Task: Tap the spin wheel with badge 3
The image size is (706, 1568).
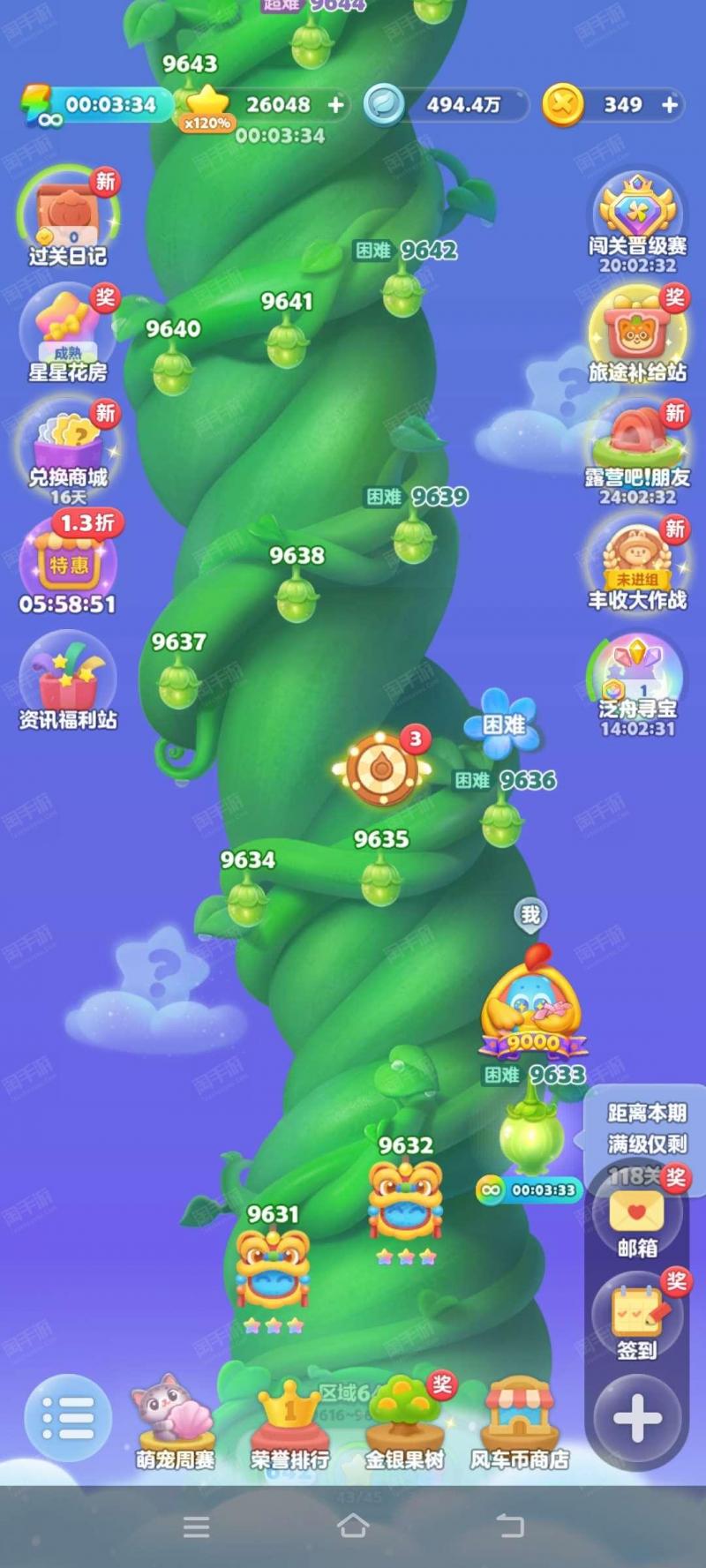Action: [x=382, y=769]
